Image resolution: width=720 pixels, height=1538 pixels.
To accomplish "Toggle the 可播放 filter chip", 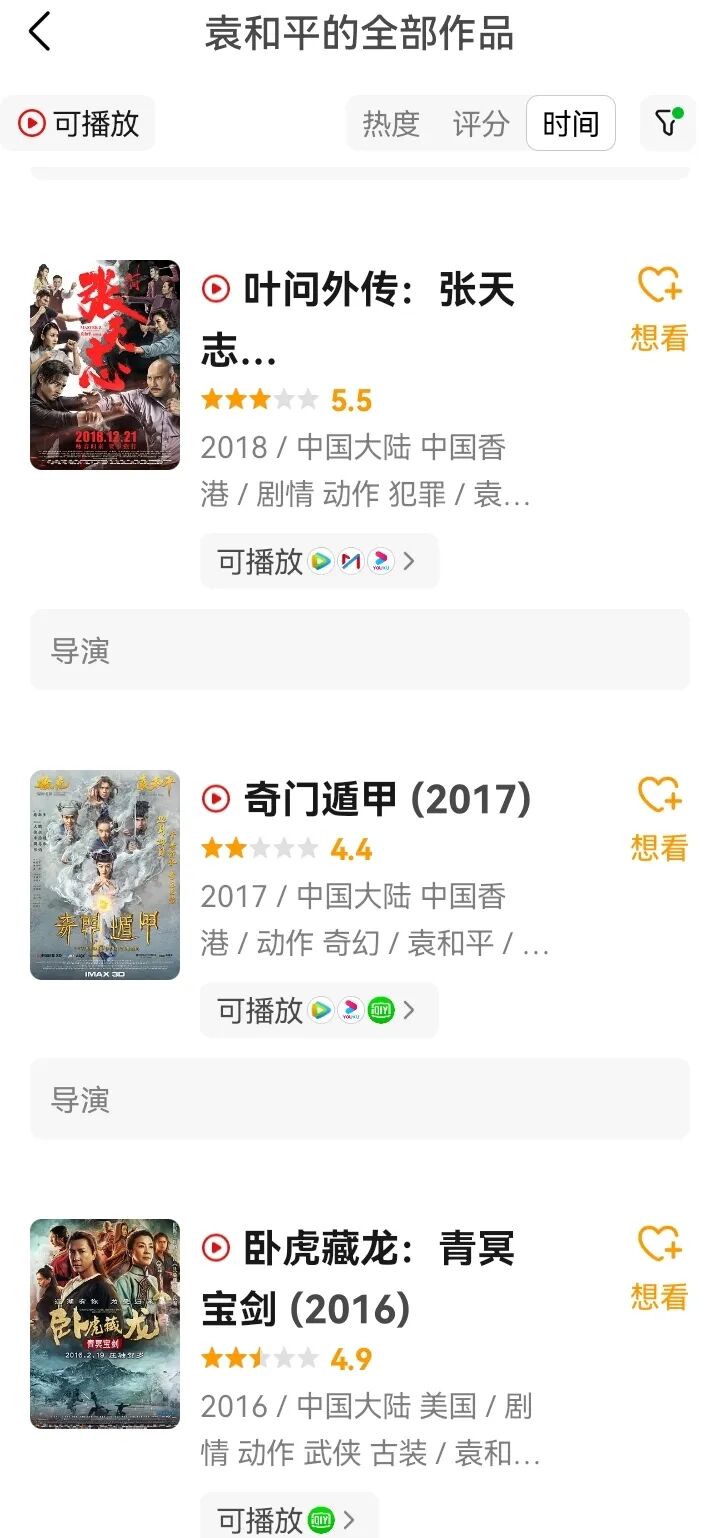I will coord(78,123).
